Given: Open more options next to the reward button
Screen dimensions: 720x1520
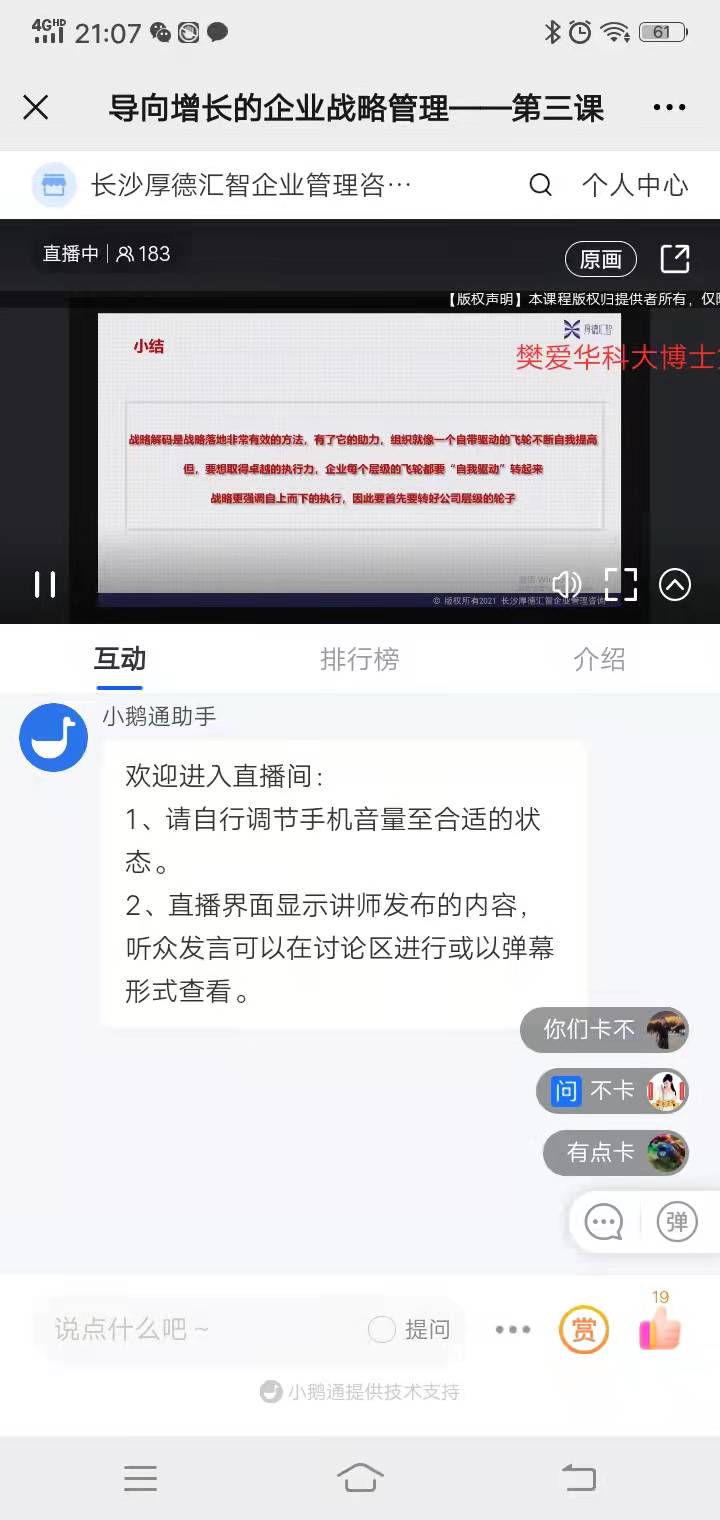Looking at the screenshot, I should coord(513,1329).
